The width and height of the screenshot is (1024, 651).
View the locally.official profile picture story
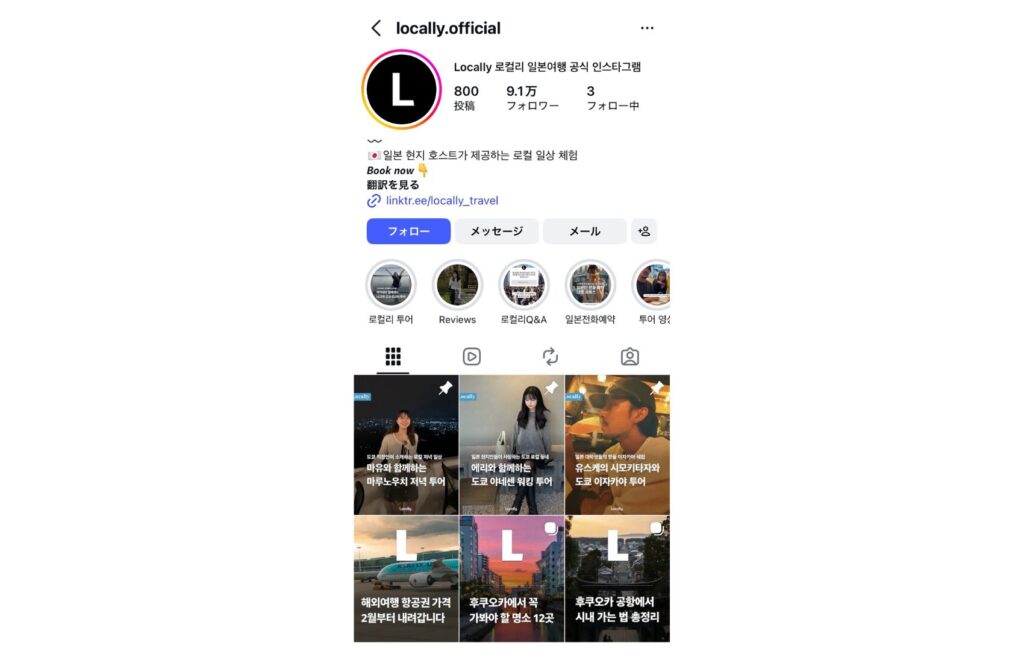click(402, 90)
